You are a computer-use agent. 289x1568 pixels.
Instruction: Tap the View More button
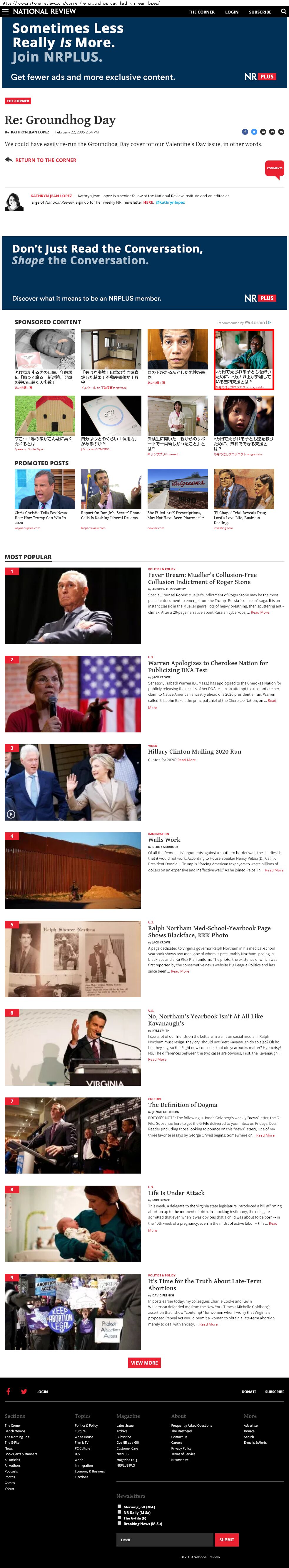tap(144, 1363)
